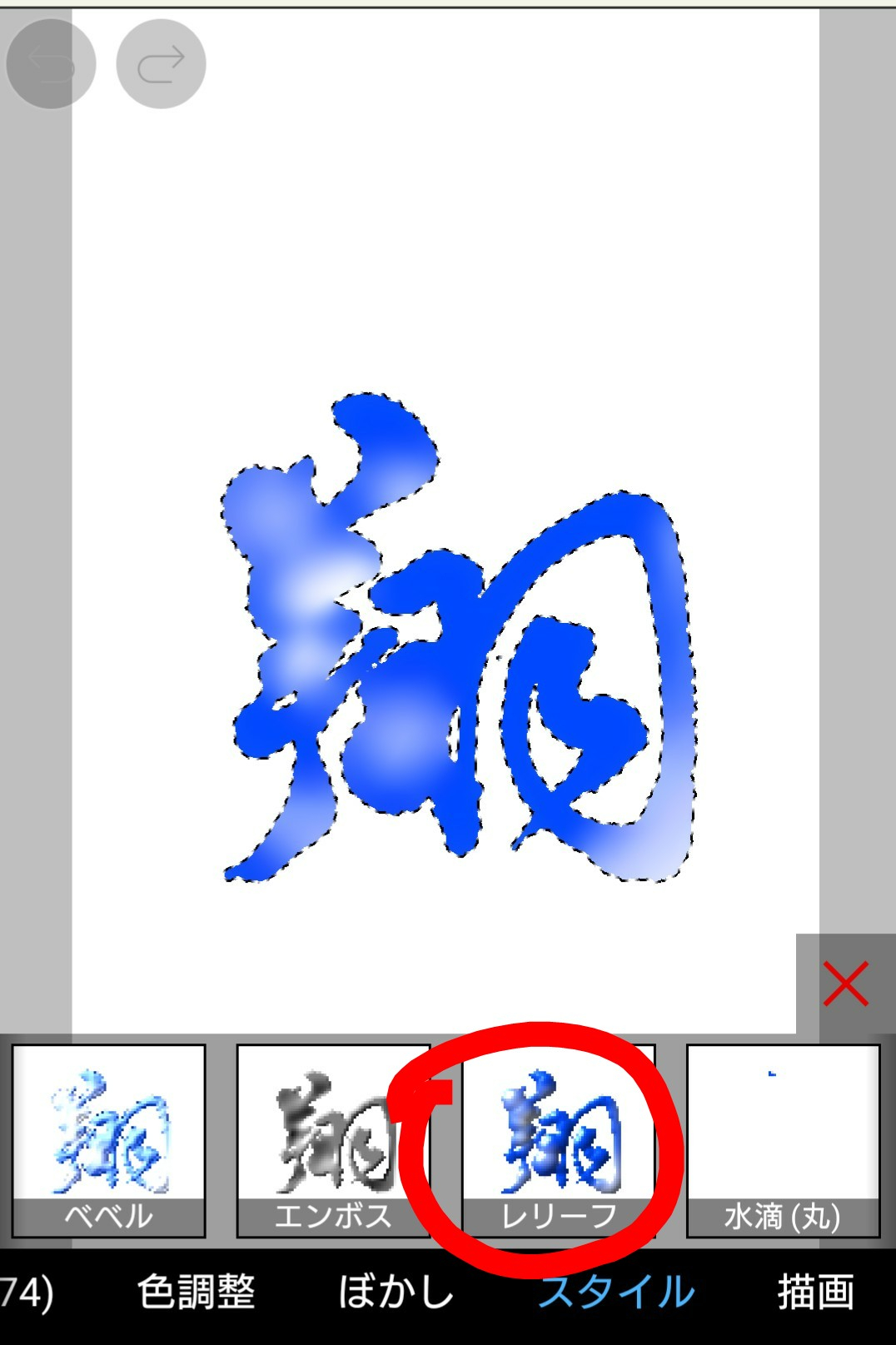Image resolution: width=896 pixels, height=1345 pixels.
Task: Pick the 水滴 (丸) style filter
Action: [783, 1140]
